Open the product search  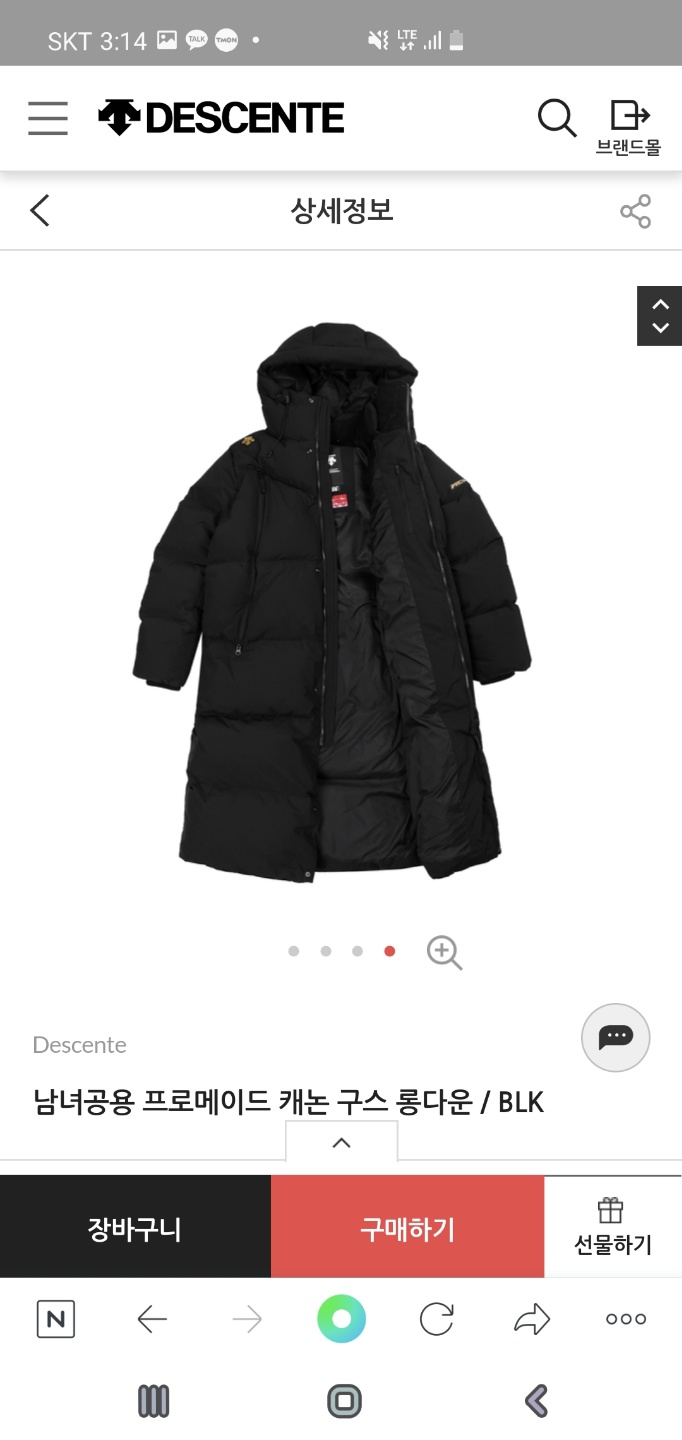coord(557,118)
